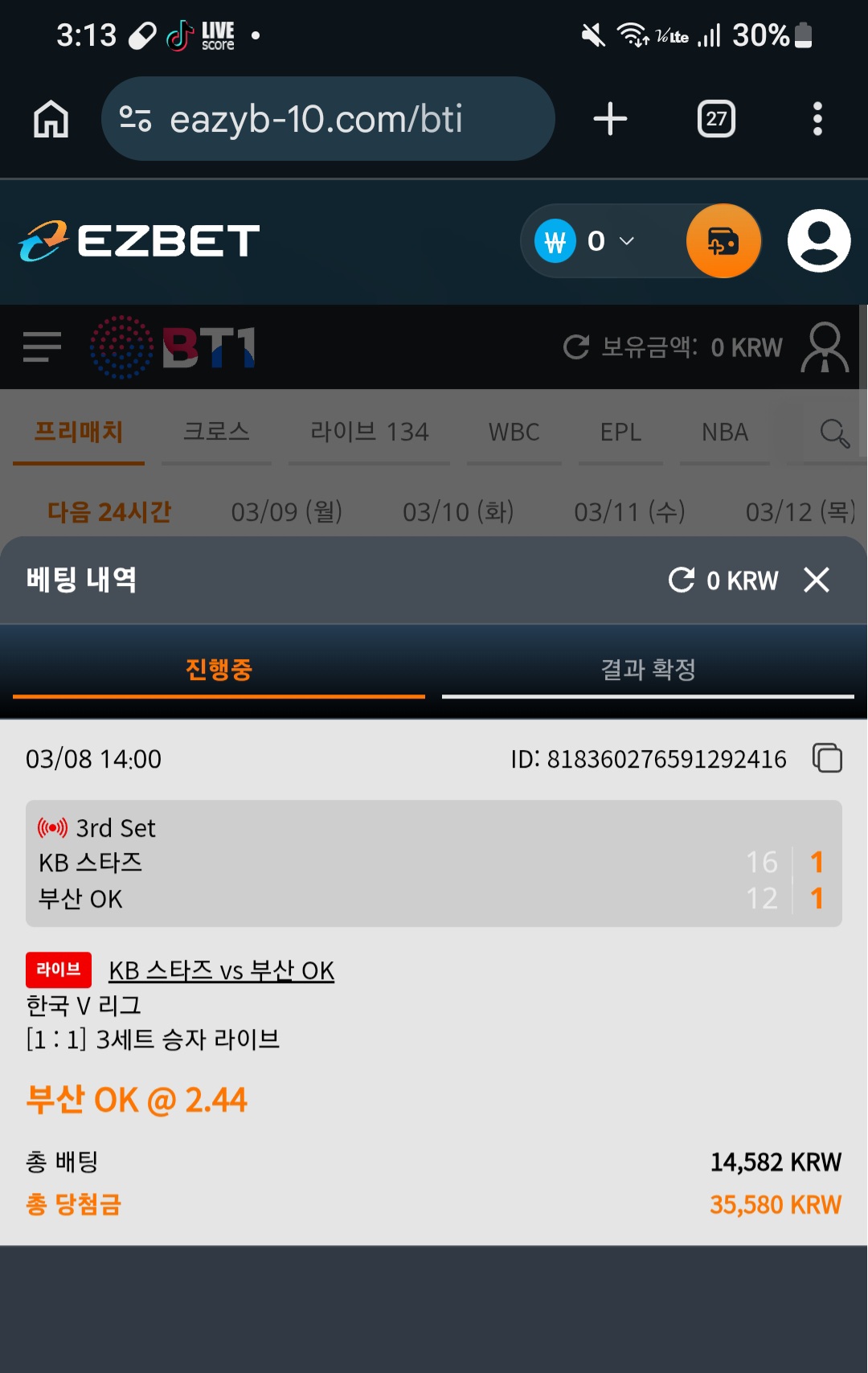Close the 베팅 내역 panel

pos(817,580)
